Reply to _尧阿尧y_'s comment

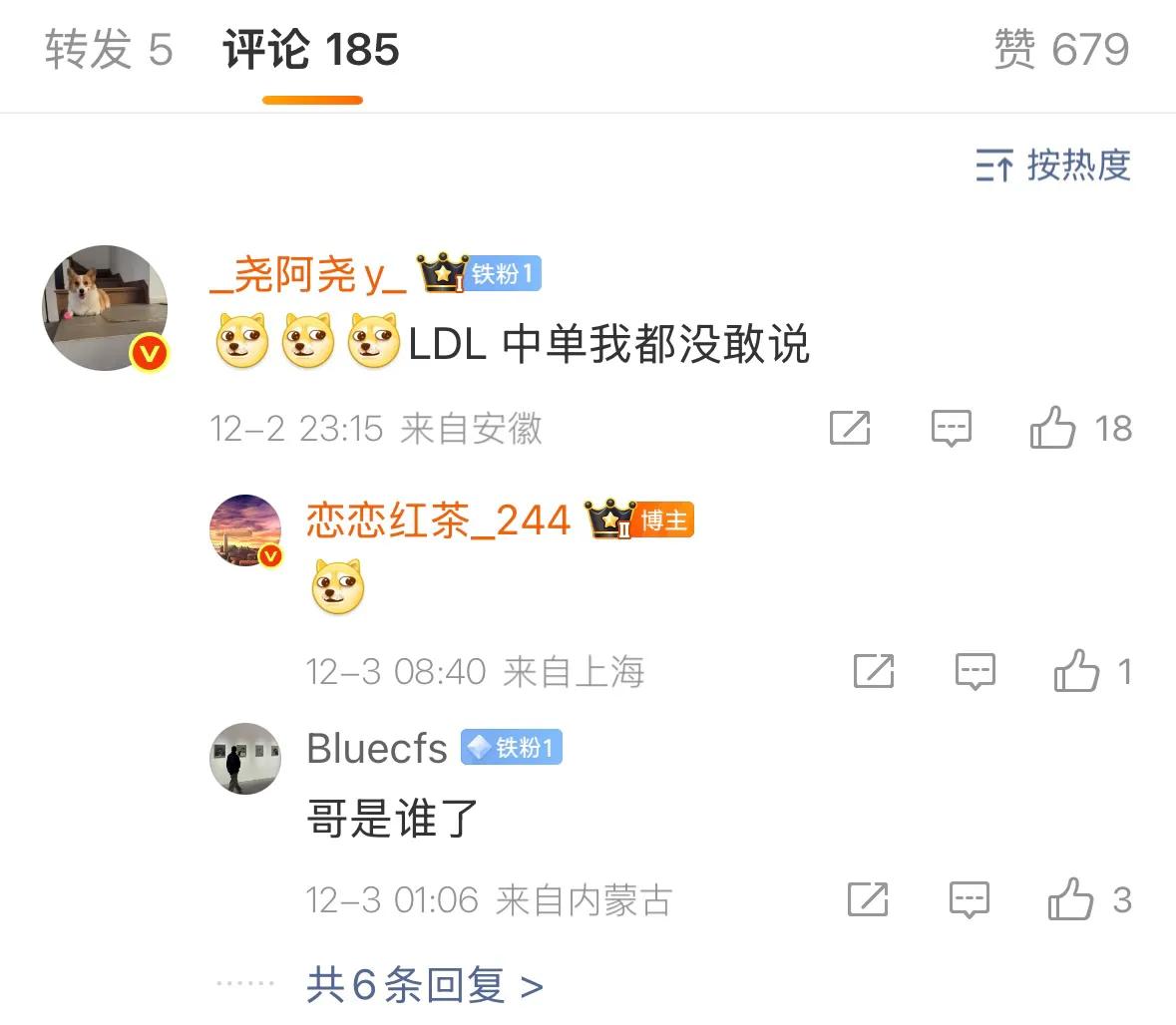951,429
